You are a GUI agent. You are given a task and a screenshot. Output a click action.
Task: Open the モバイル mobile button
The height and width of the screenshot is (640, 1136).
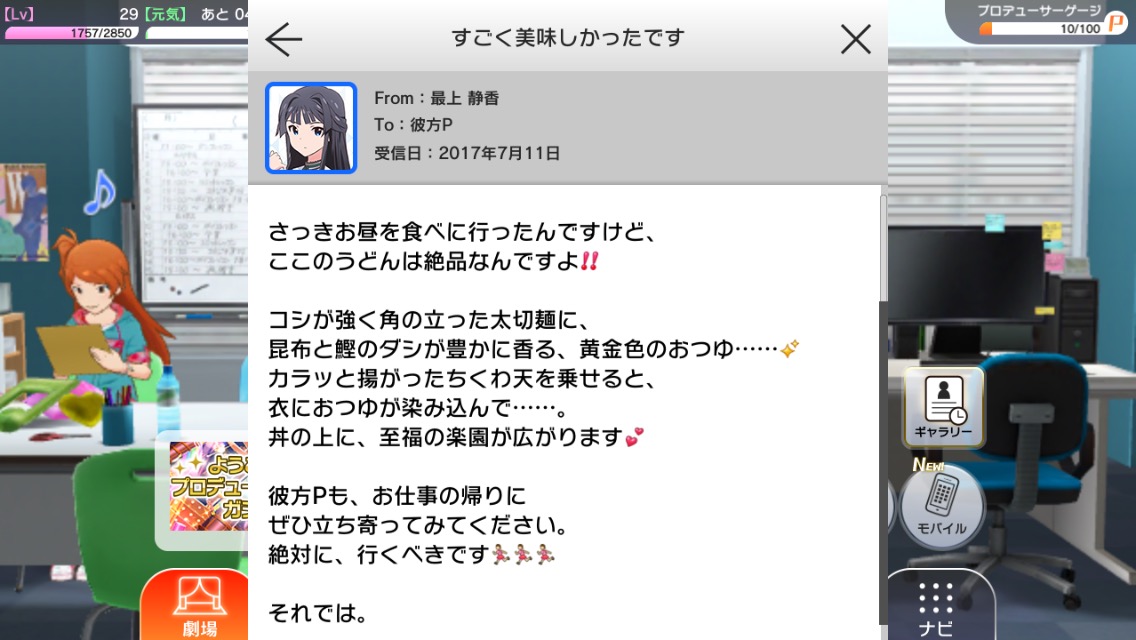coord(941,505)
